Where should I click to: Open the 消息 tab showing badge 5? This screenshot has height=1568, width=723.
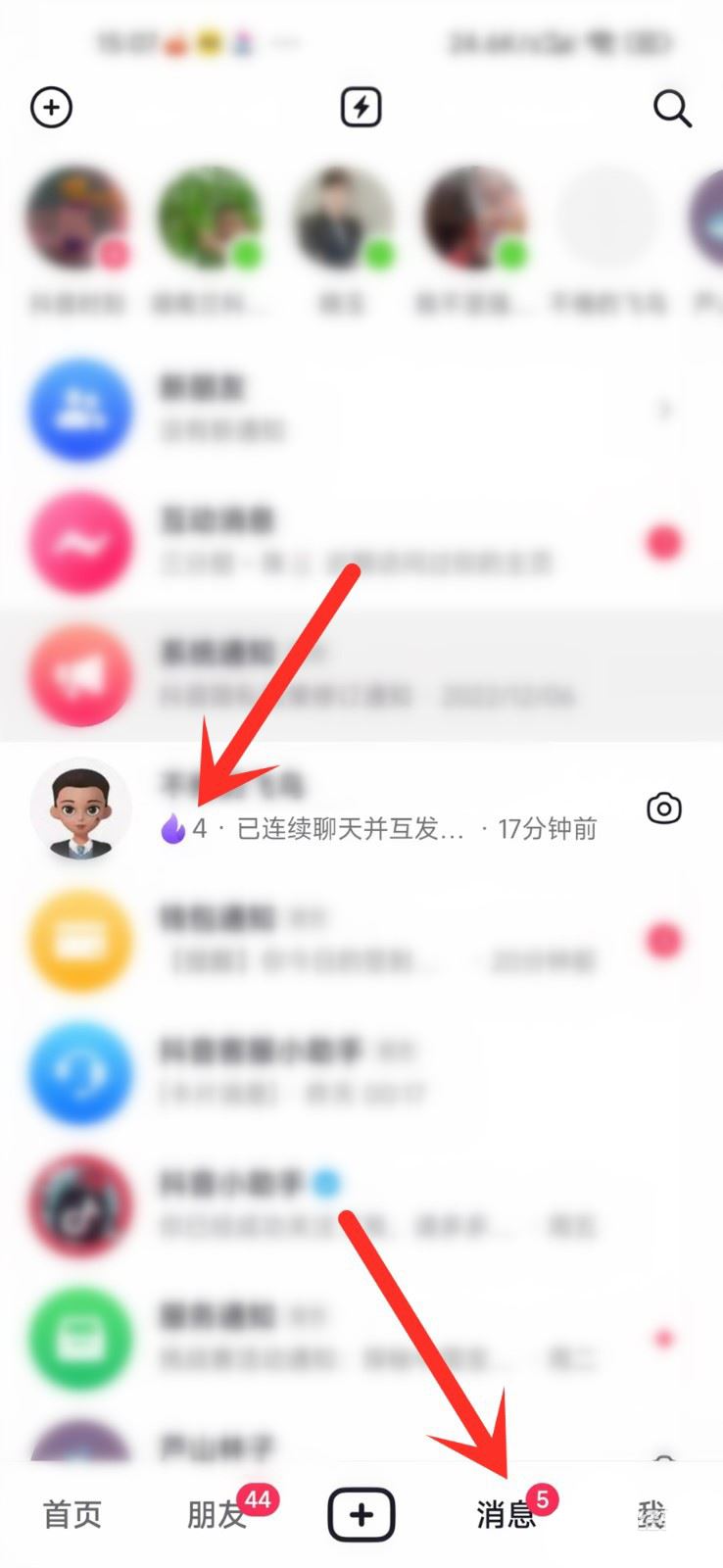506,1515
